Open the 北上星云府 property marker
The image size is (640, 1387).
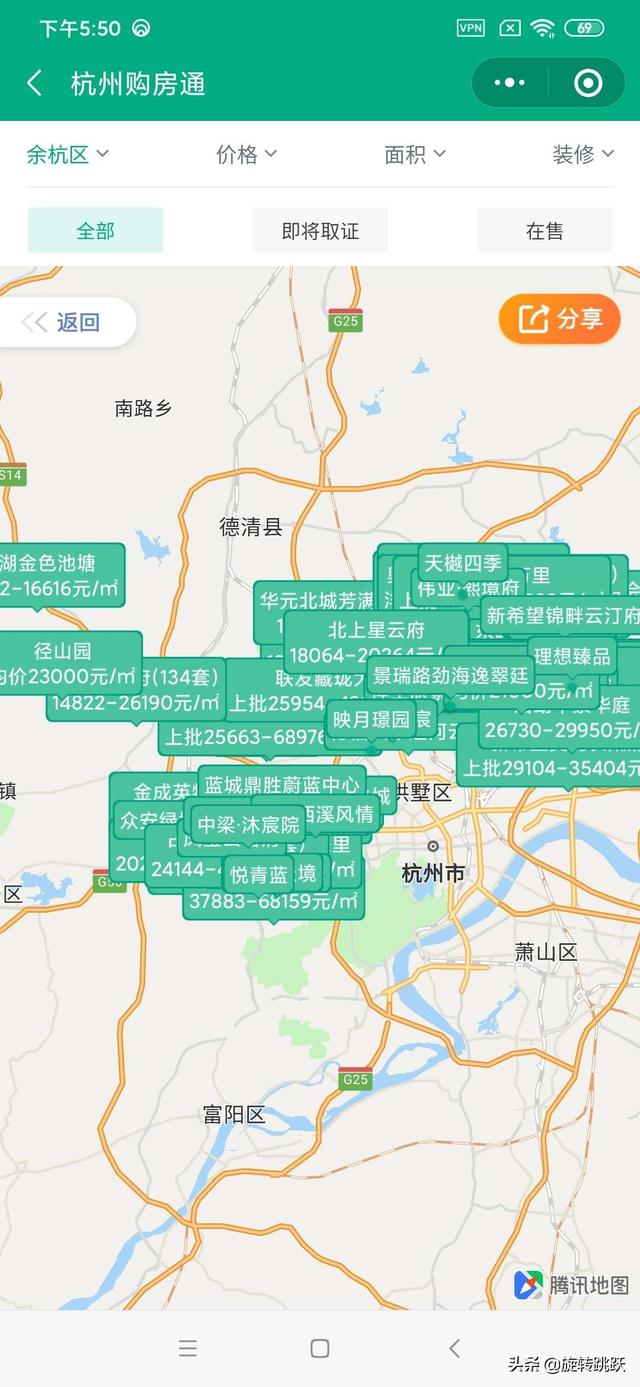pos(376,631)
